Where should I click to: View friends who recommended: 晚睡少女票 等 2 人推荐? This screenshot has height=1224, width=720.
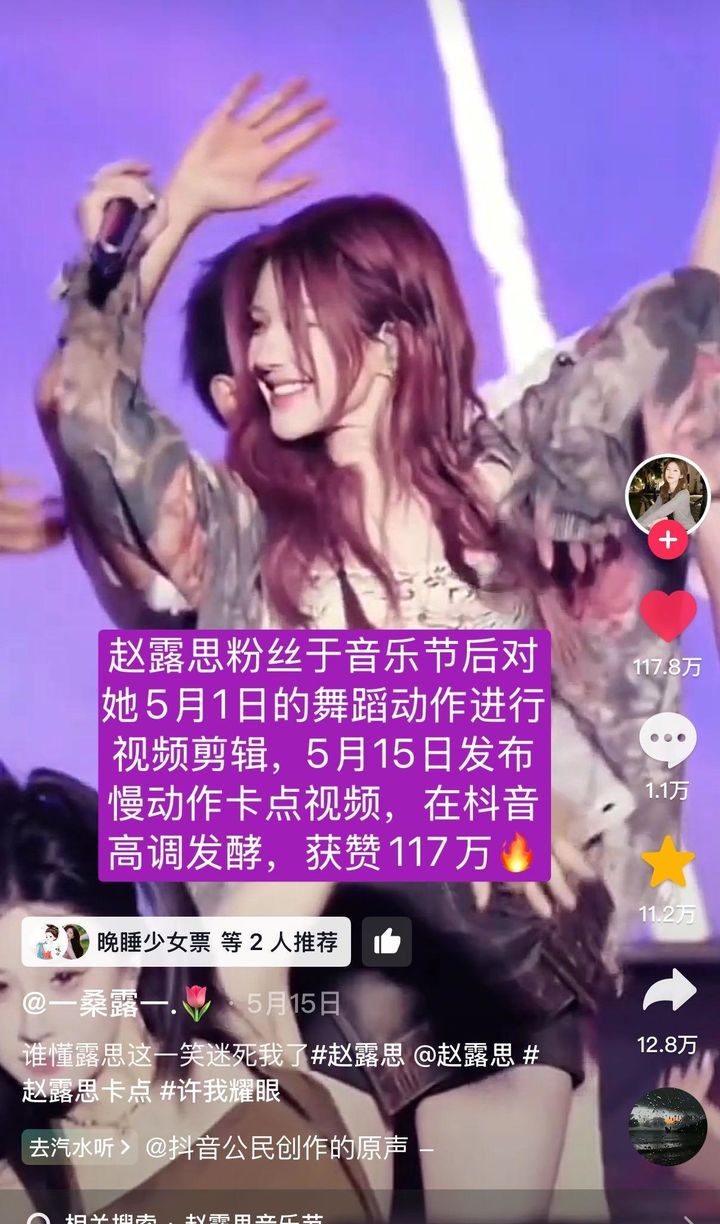click(x=187, y=942)
